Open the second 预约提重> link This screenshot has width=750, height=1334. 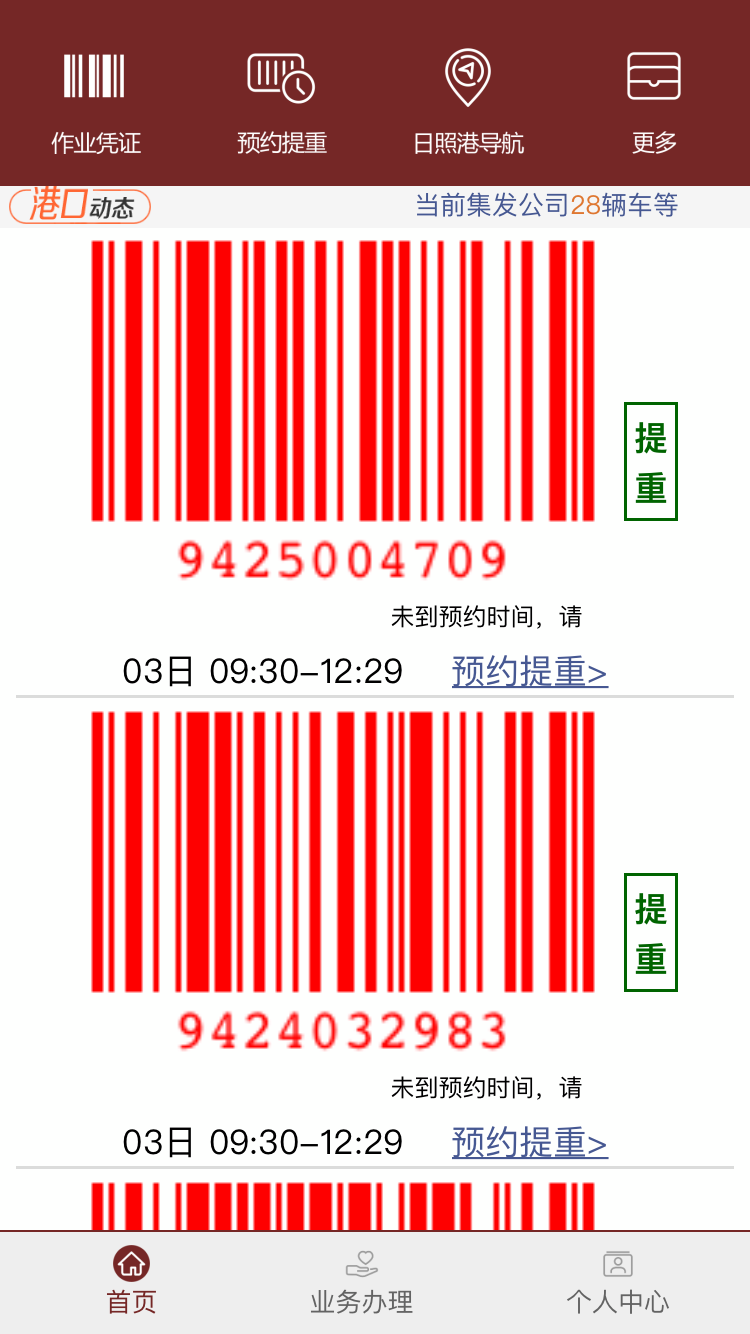point(529,1141)
